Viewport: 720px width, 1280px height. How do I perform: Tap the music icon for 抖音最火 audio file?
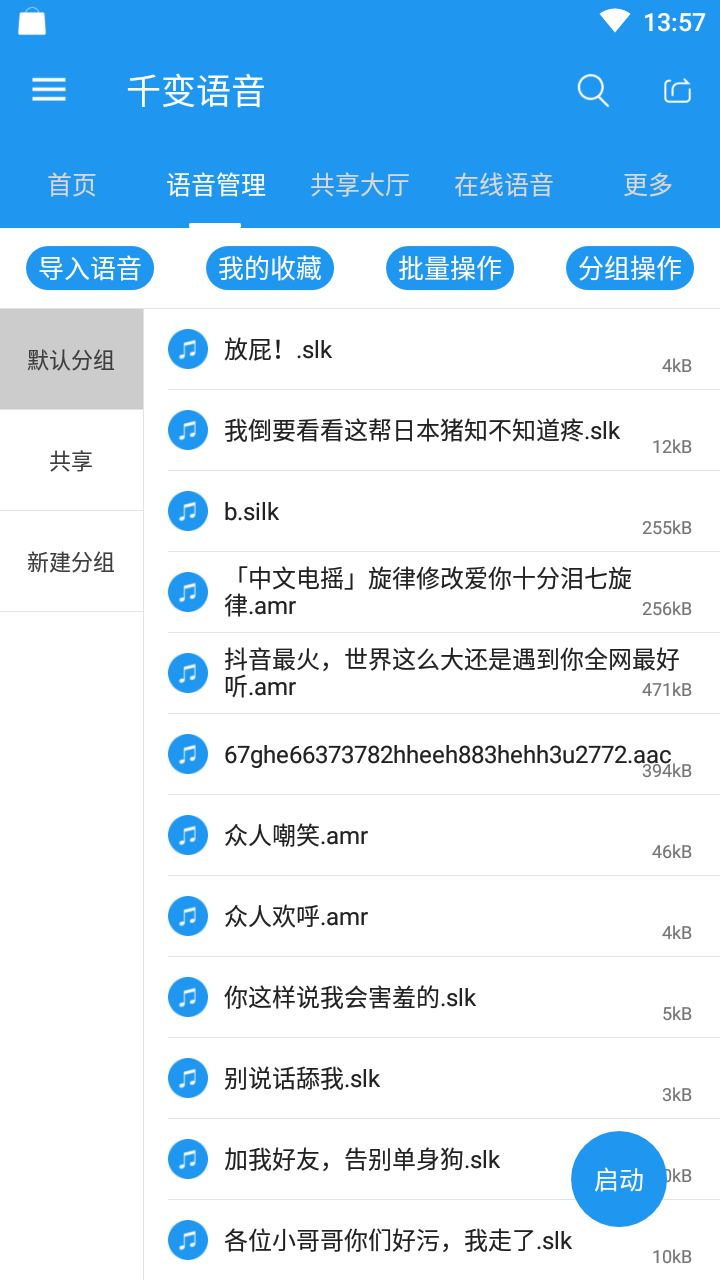pyautogui.click(x=187, y=673)
